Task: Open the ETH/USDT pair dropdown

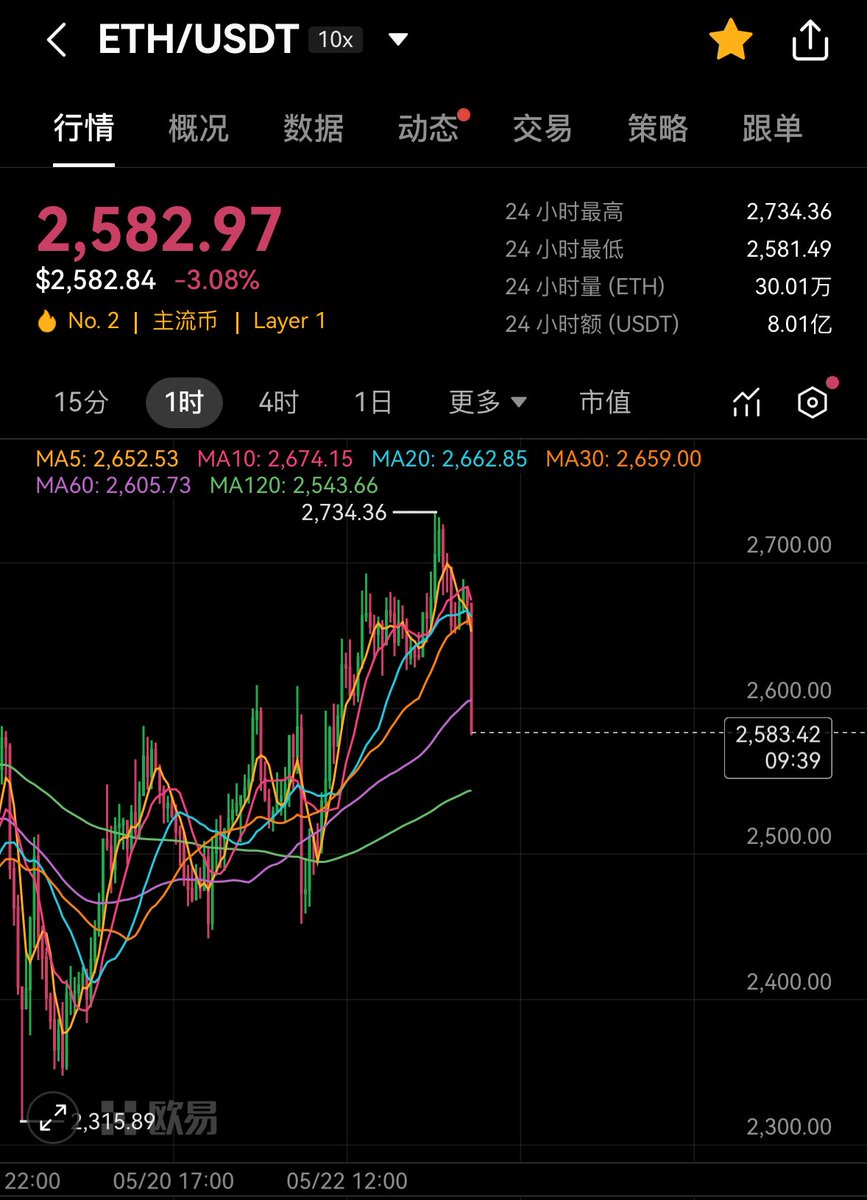Action: click(x=398, y=40)
